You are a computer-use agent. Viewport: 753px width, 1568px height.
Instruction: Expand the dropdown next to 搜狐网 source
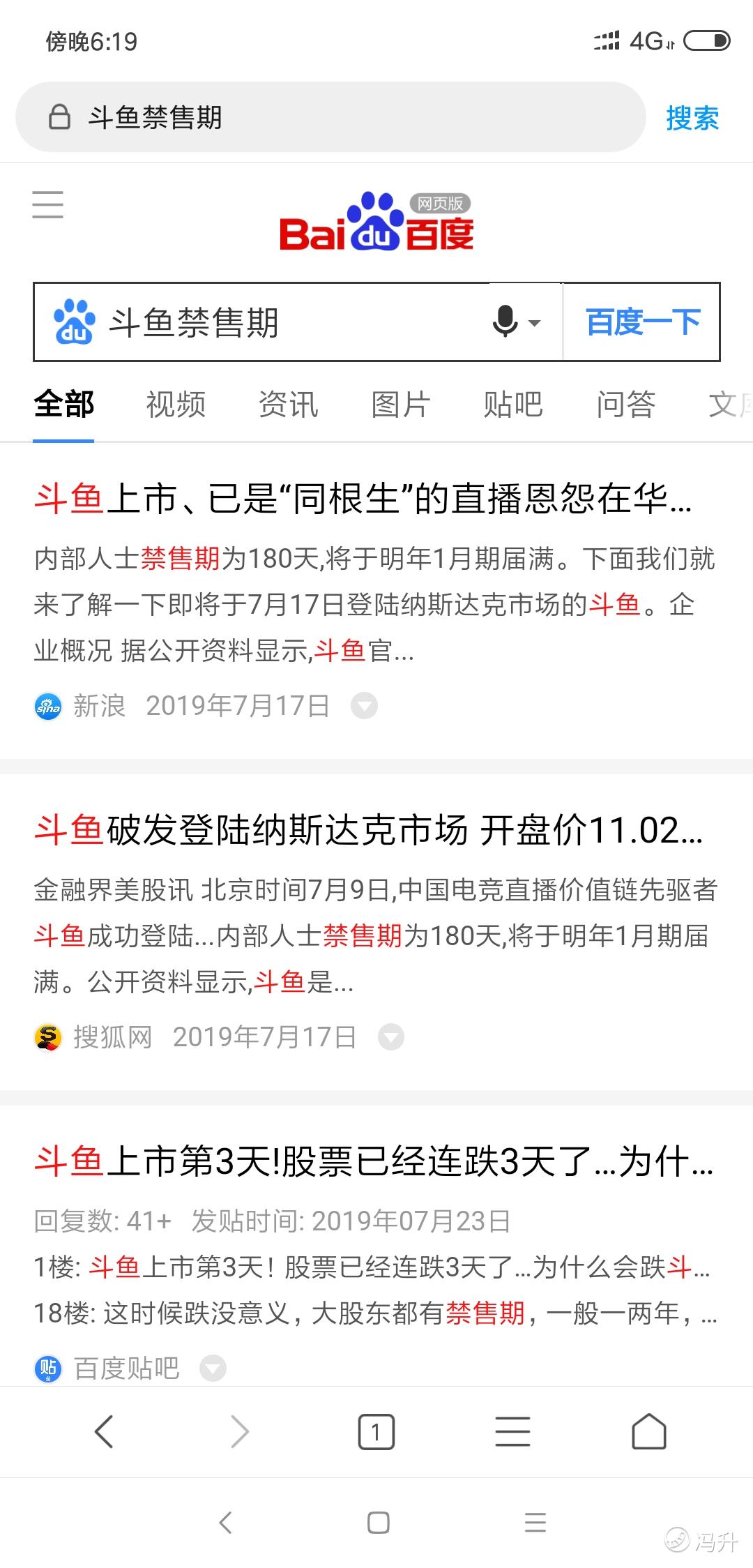click(x=390, y=1036)
